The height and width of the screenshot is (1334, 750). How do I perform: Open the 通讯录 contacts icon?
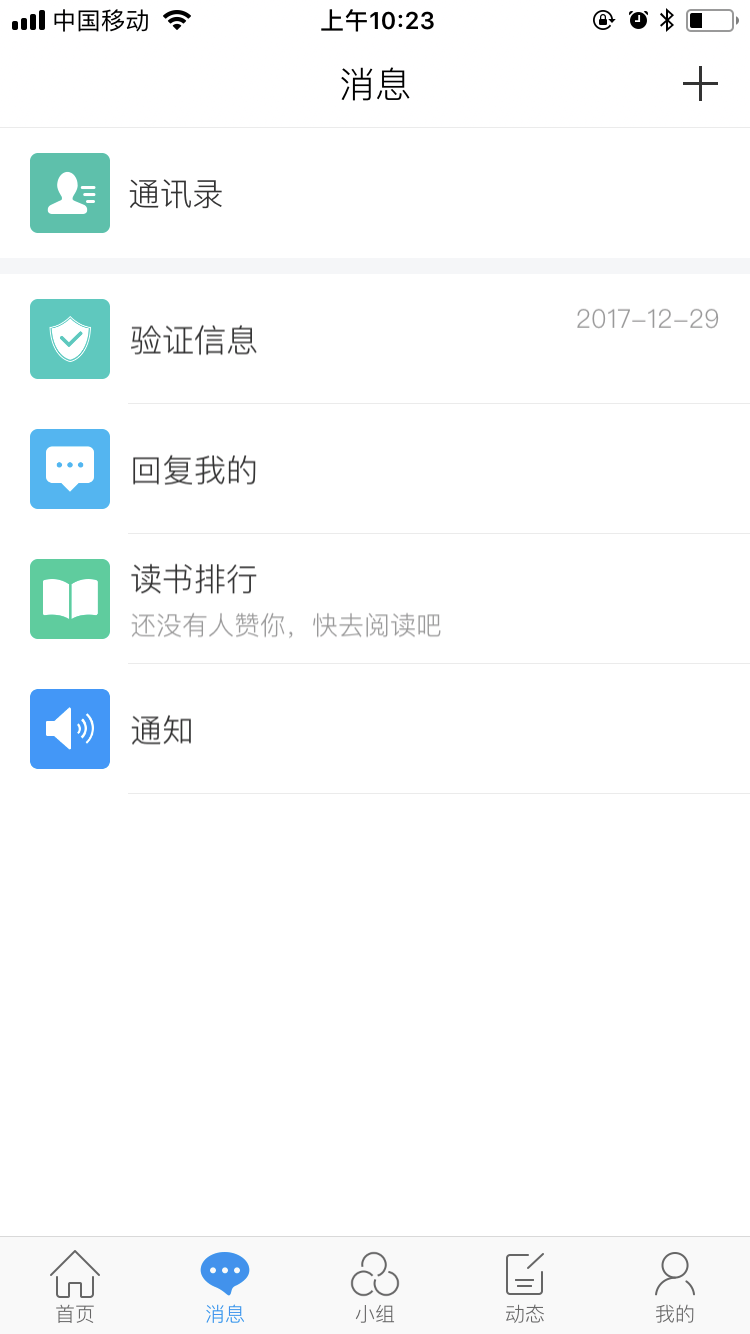point(70,192)
